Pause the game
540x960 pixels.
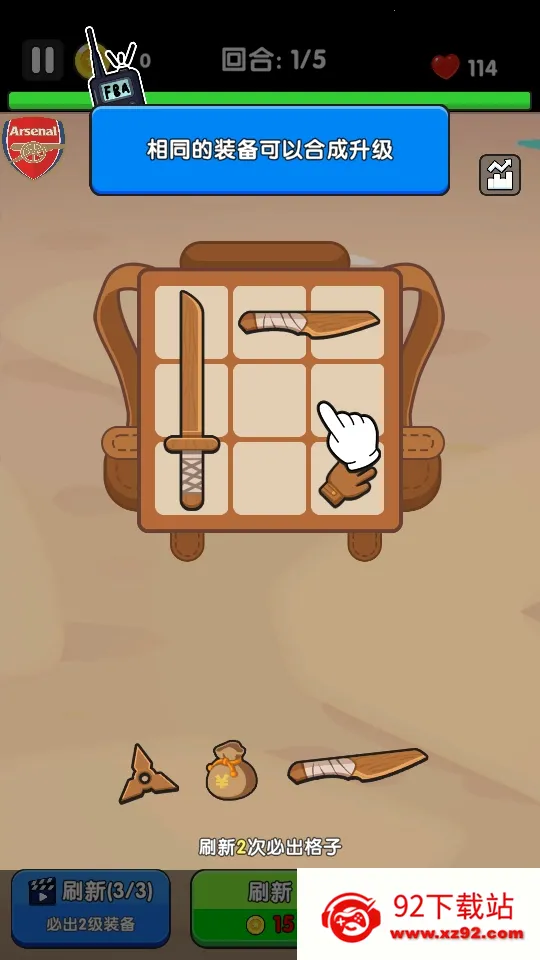pyautogui.click(x=42, y=60)
